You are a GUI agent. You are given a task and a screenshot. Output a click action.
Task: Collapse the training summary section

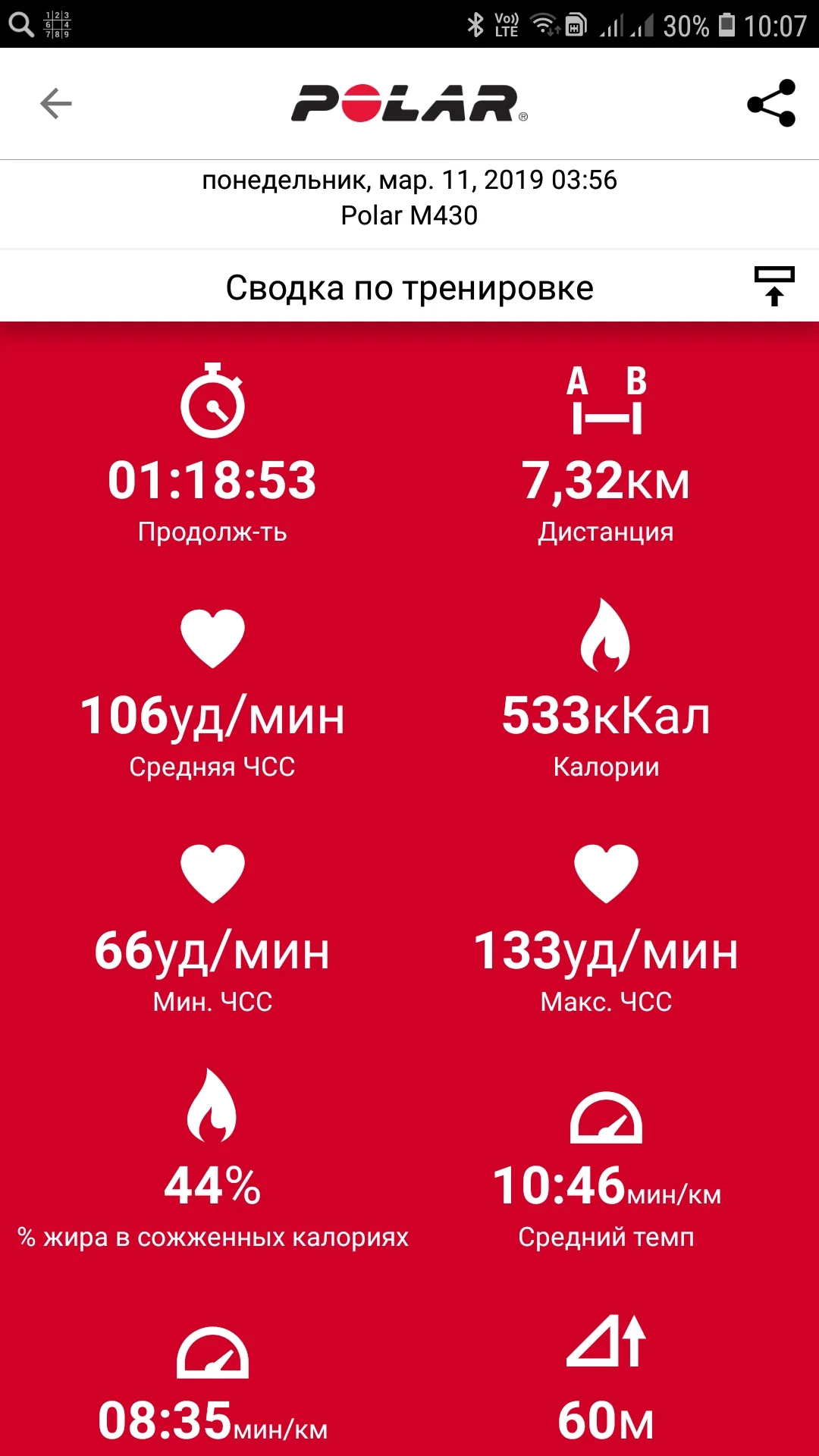pos(773,287)
